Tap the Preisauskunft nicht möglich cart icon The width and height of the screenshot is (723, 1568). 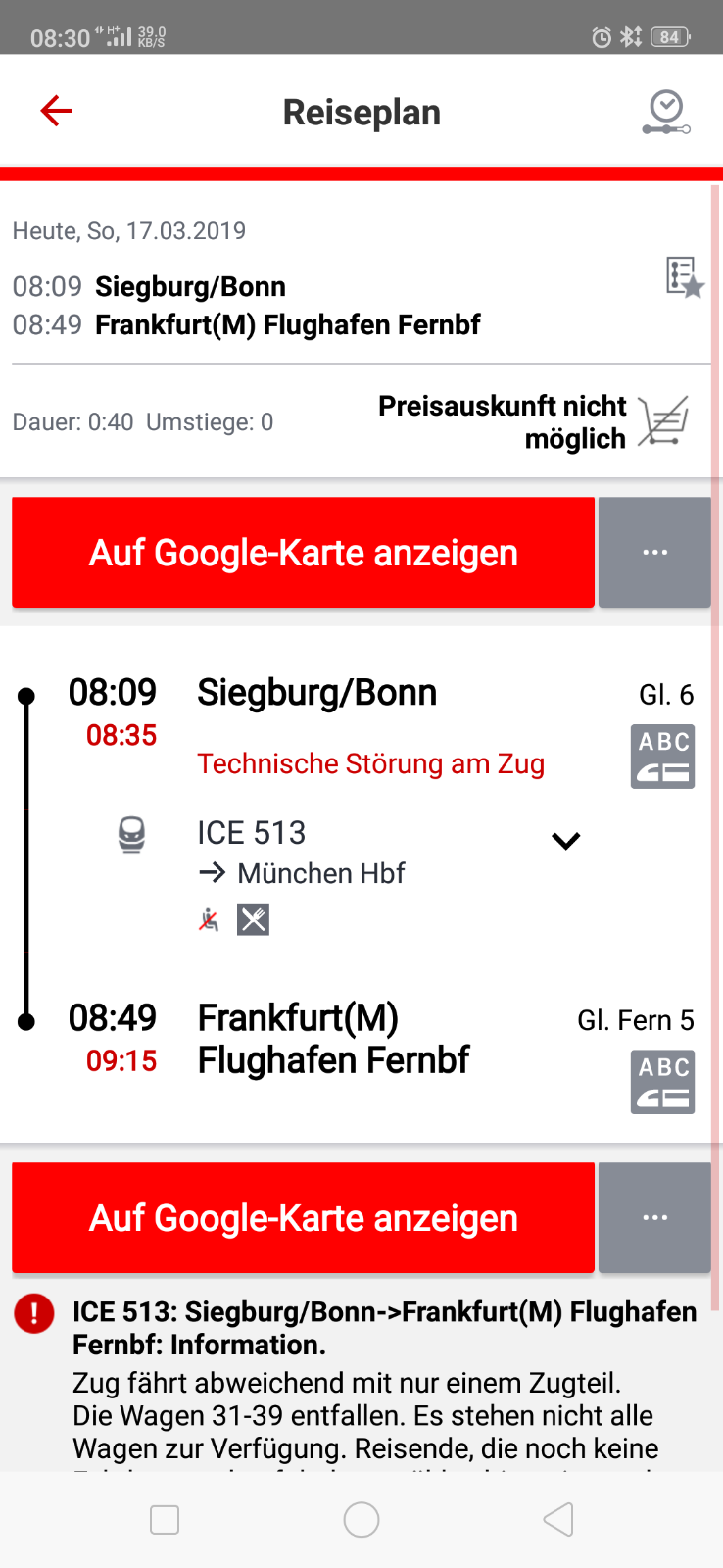(x=664, y=422)
